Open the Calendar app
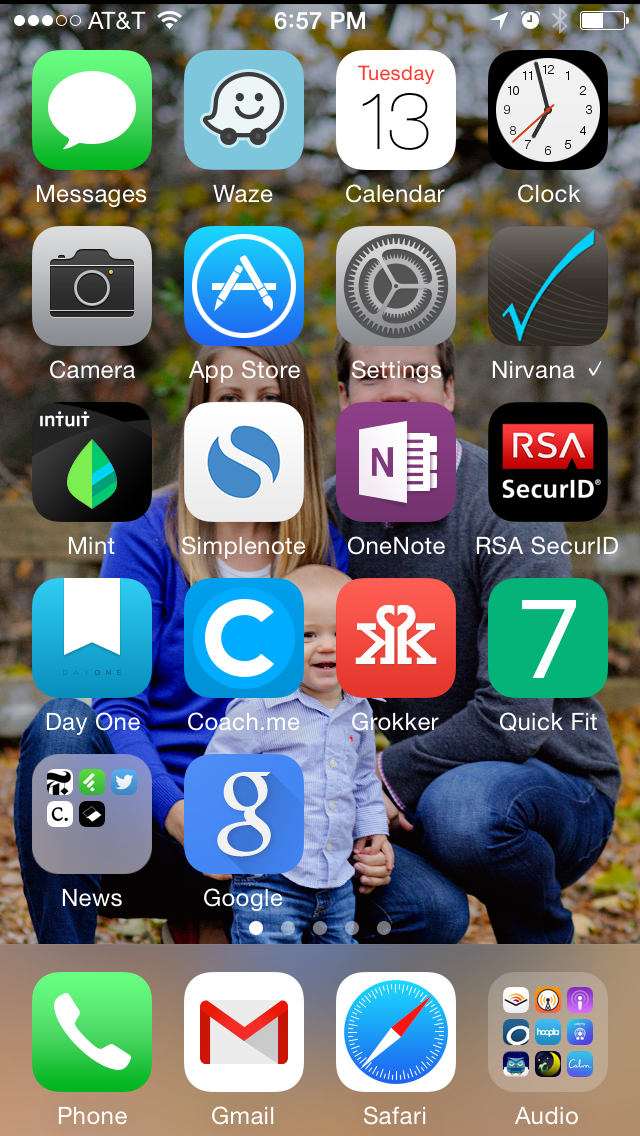The image size is (640, 1136). click(396, 110)
